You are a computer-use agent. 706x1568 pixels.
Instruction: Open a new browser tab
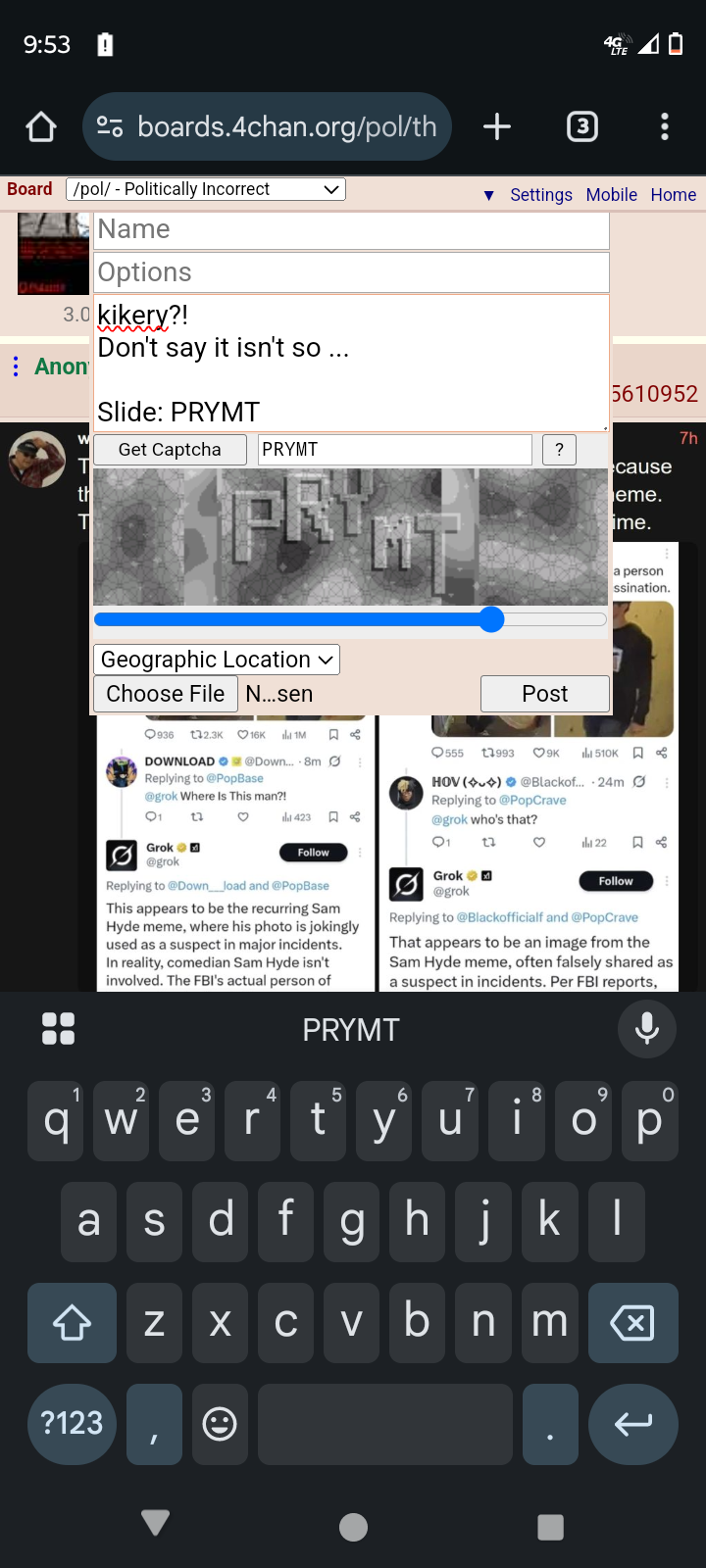click(497, 126)
